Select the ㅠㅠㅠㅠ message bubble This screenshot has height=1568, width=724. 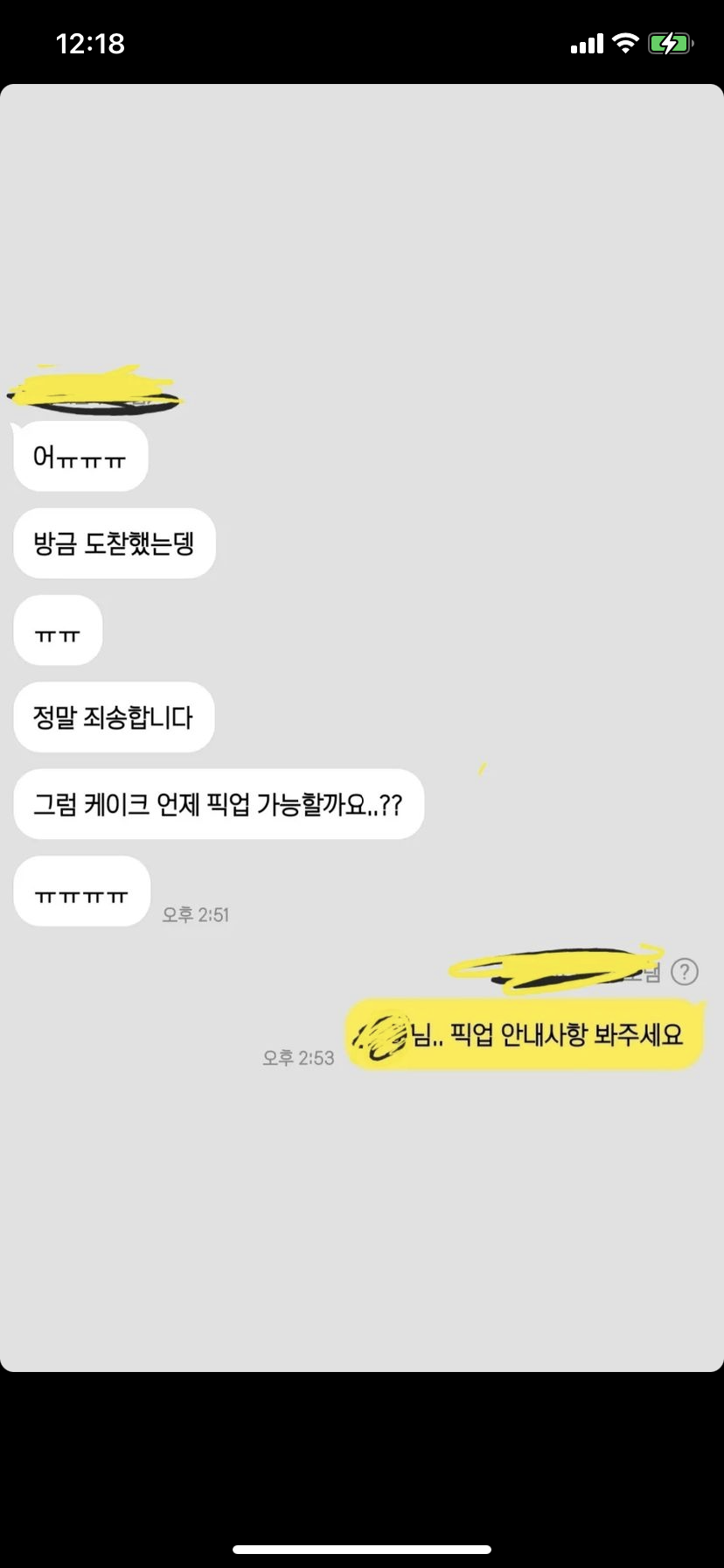(x=81, y=891)
